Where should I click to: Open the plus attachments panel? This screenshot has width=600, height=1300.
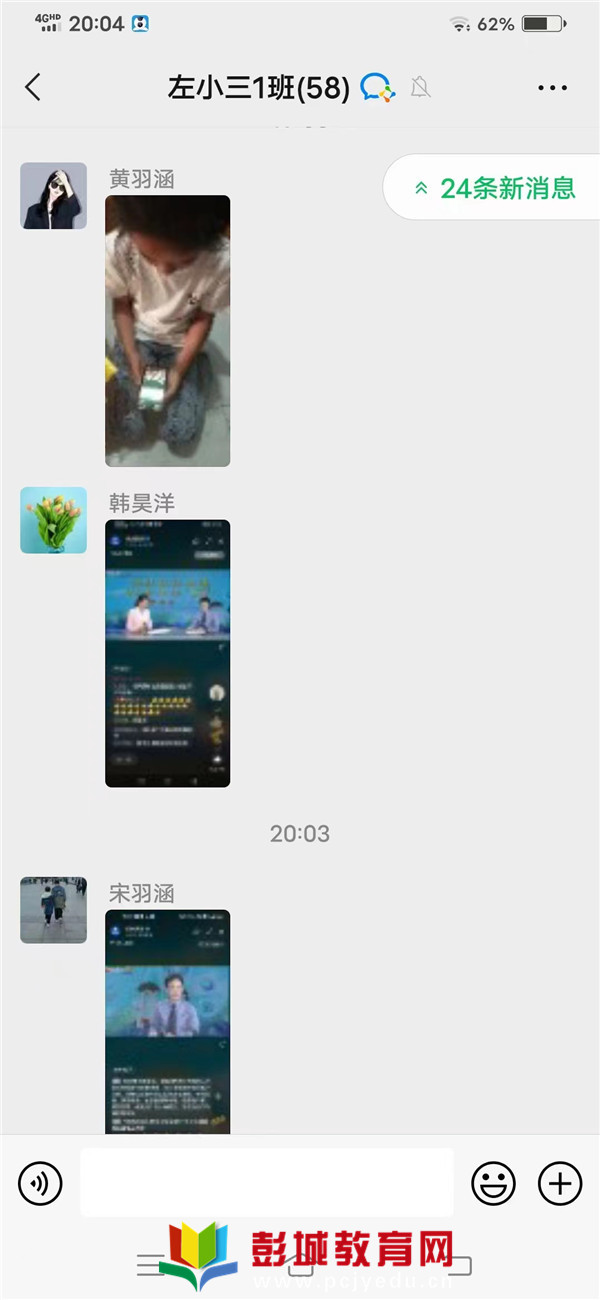(x=560, y=1183)
